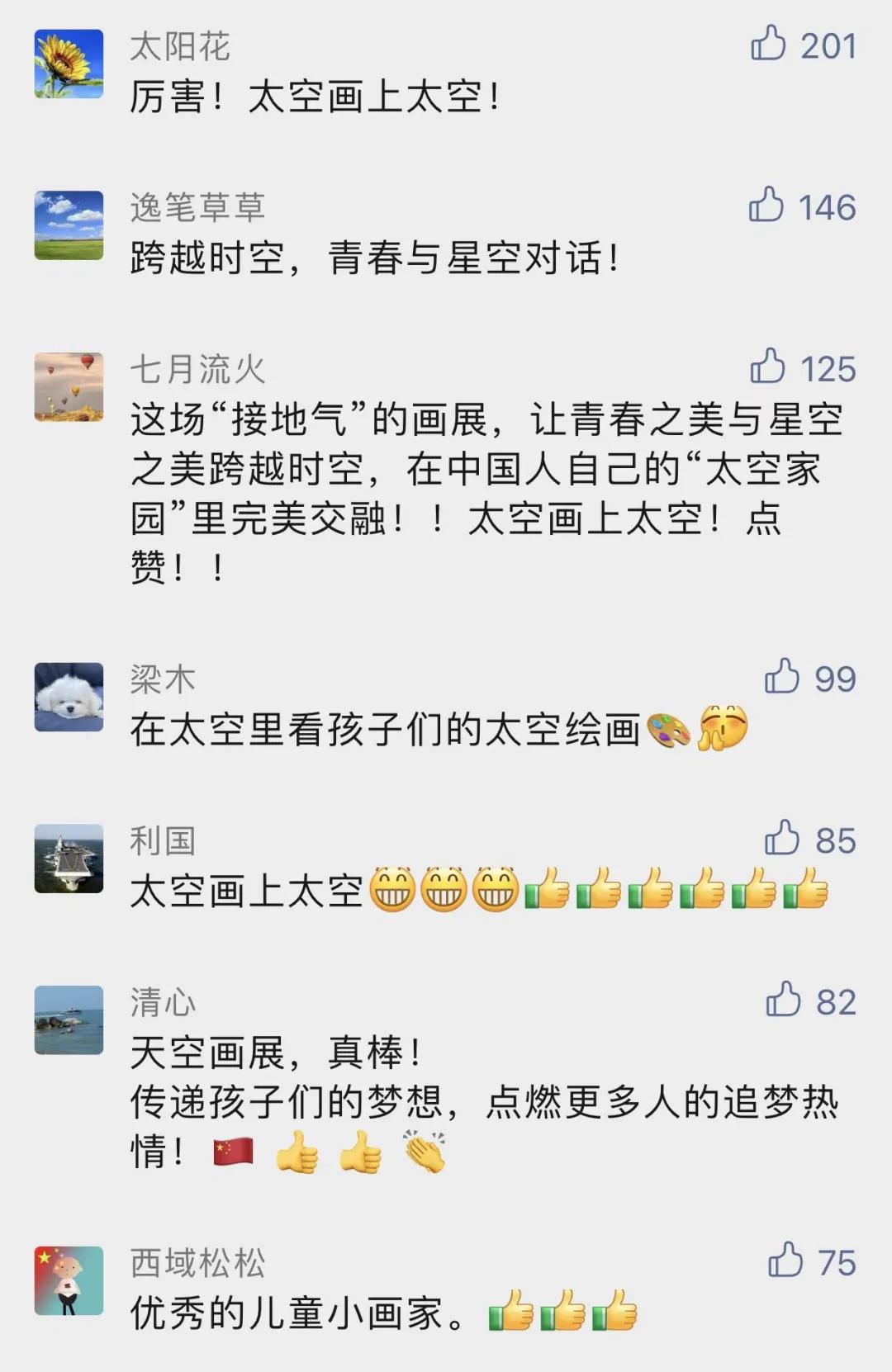The image size is (892, 1372).
Task: Click the like count 201 next to 太阳花
Action: [828, 47]
